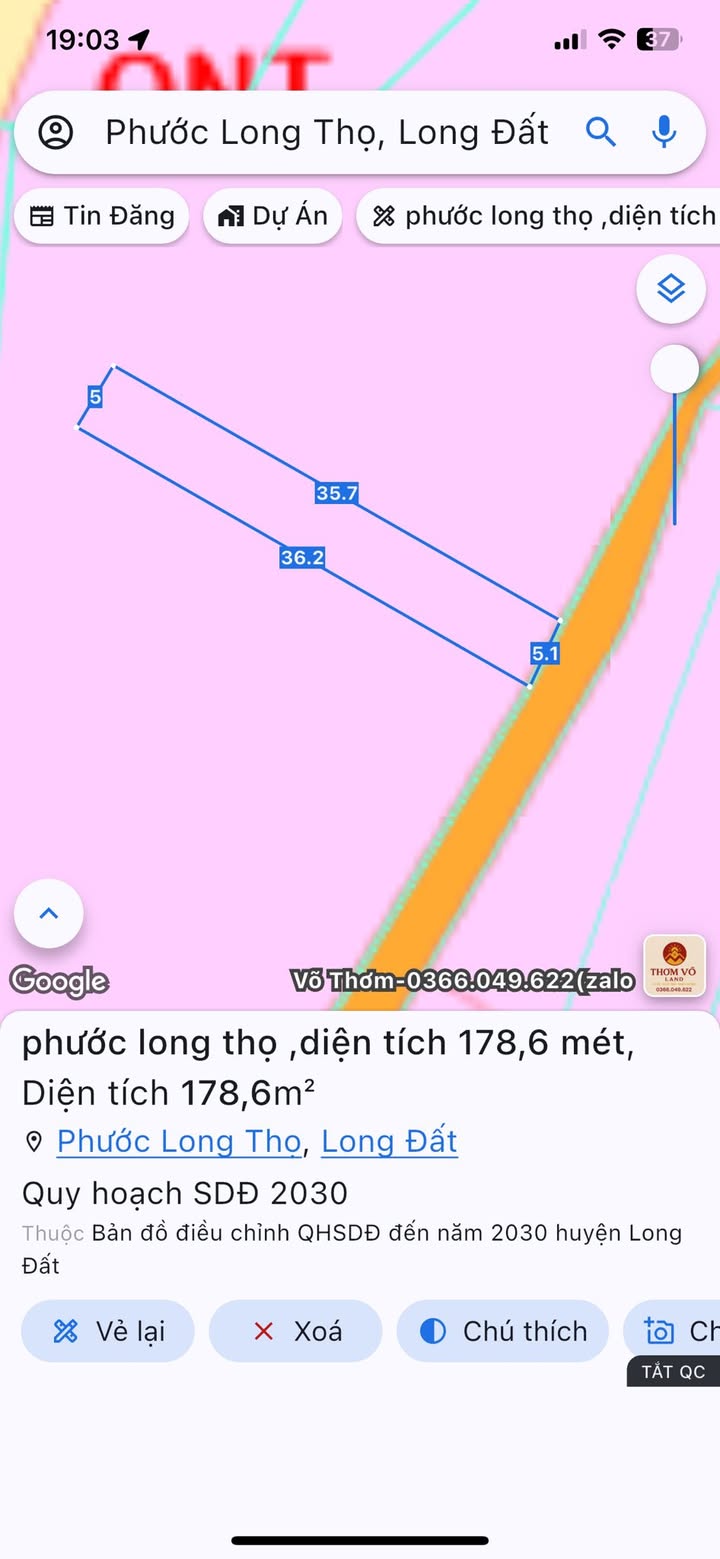
Task: Open the account profile icon
Action: 56,132
